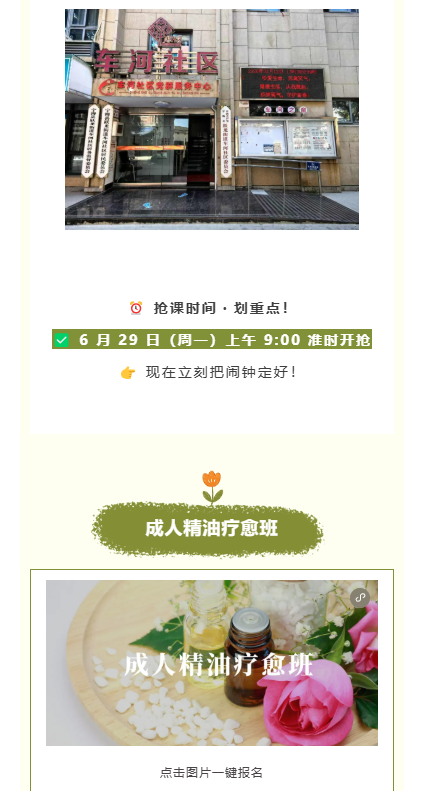View the 车河社区 building photo
440x791 pixels.
[212, 119]
